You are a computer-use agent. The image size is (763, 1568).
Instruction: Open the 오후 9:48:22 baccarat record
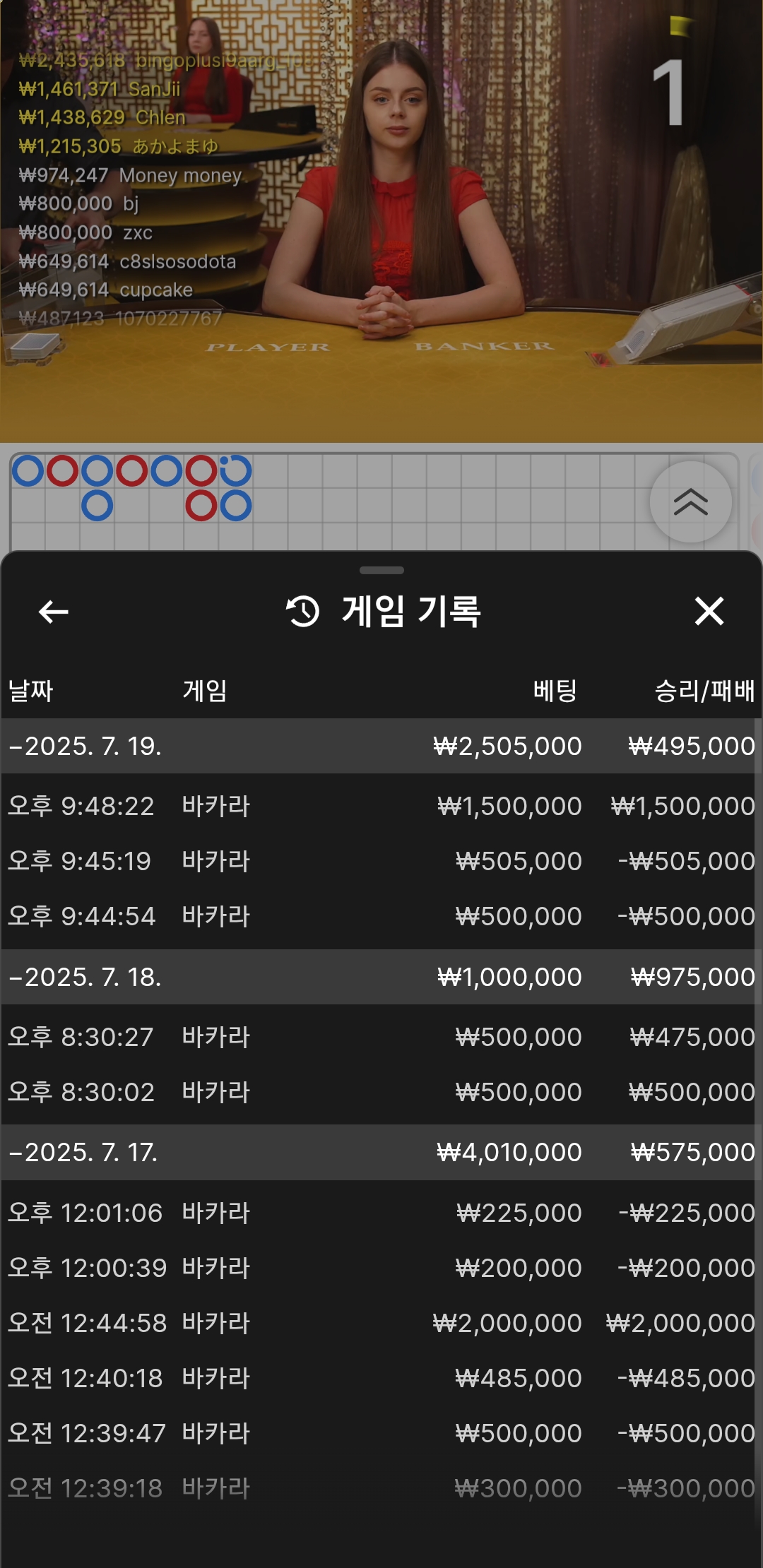coord(380,807)
